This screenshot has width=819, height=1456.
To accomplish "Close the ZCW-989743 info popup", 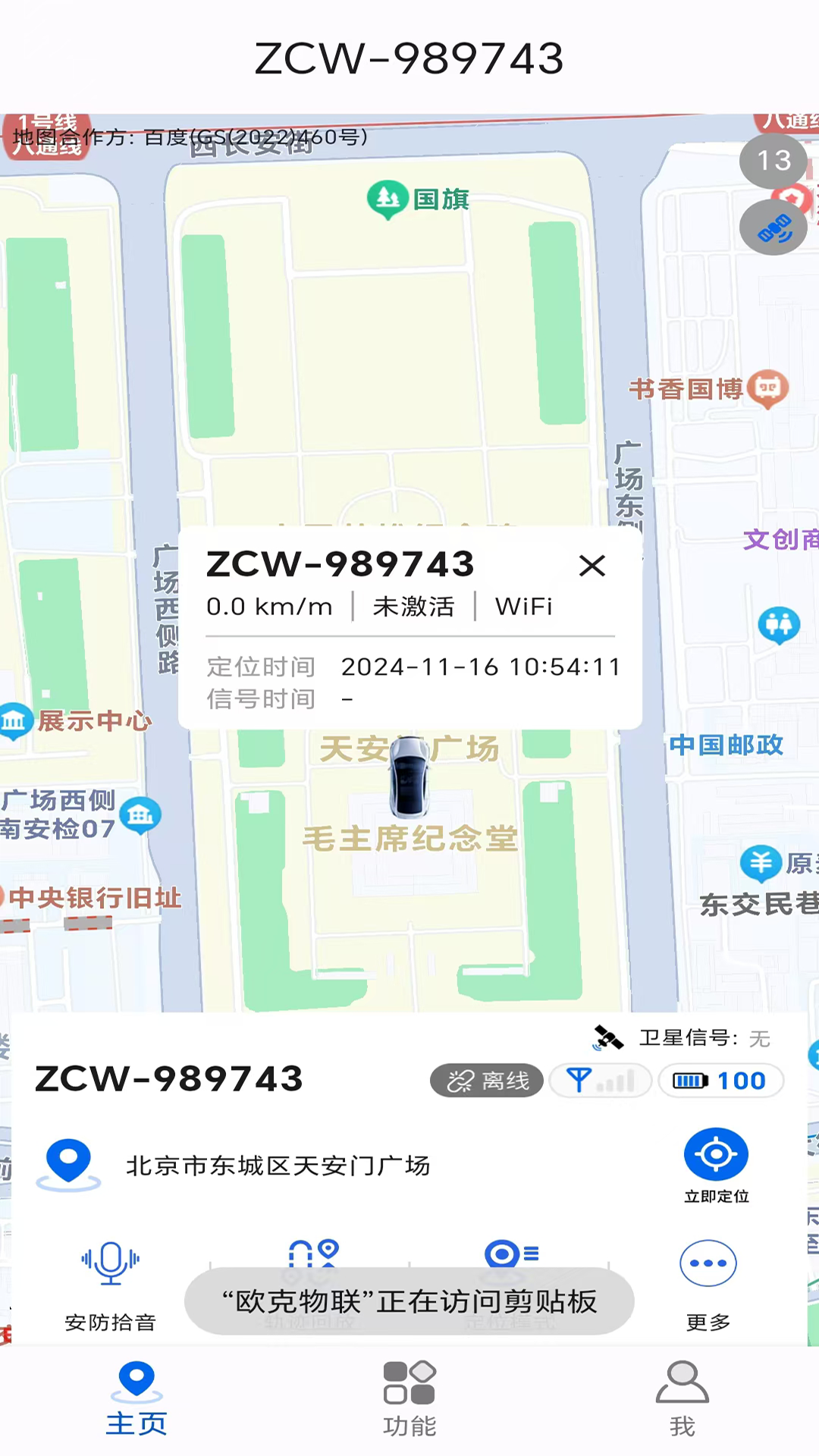I will click(591, 566).
